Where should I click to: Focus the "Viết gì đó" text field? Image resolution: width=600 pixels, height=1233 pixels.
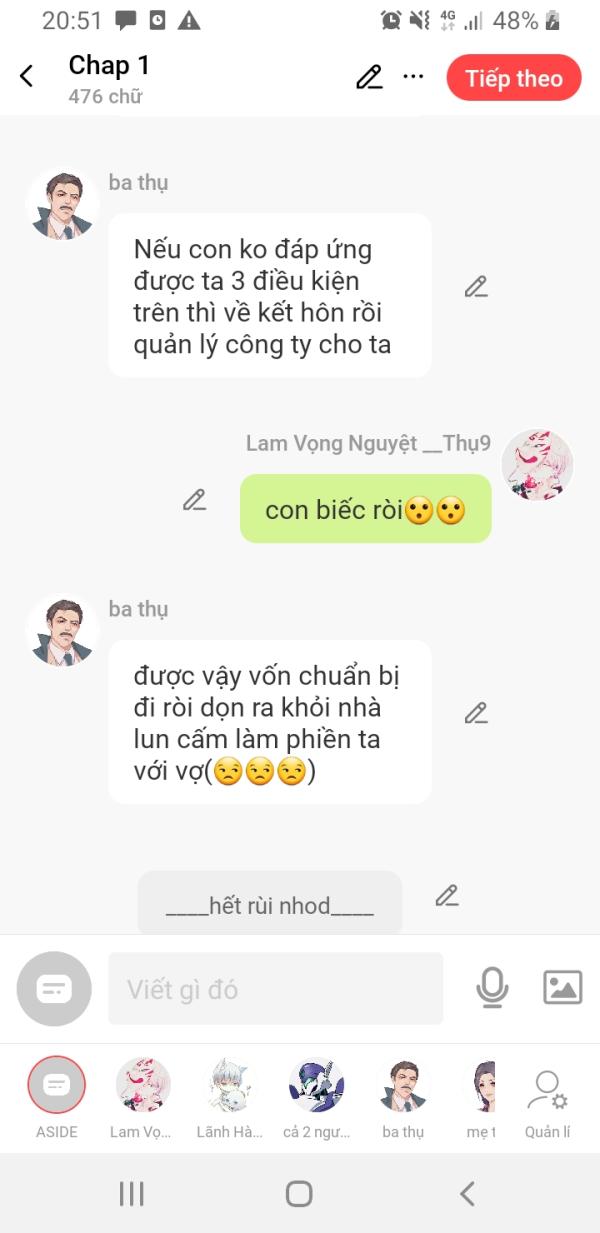click(275, 989)
